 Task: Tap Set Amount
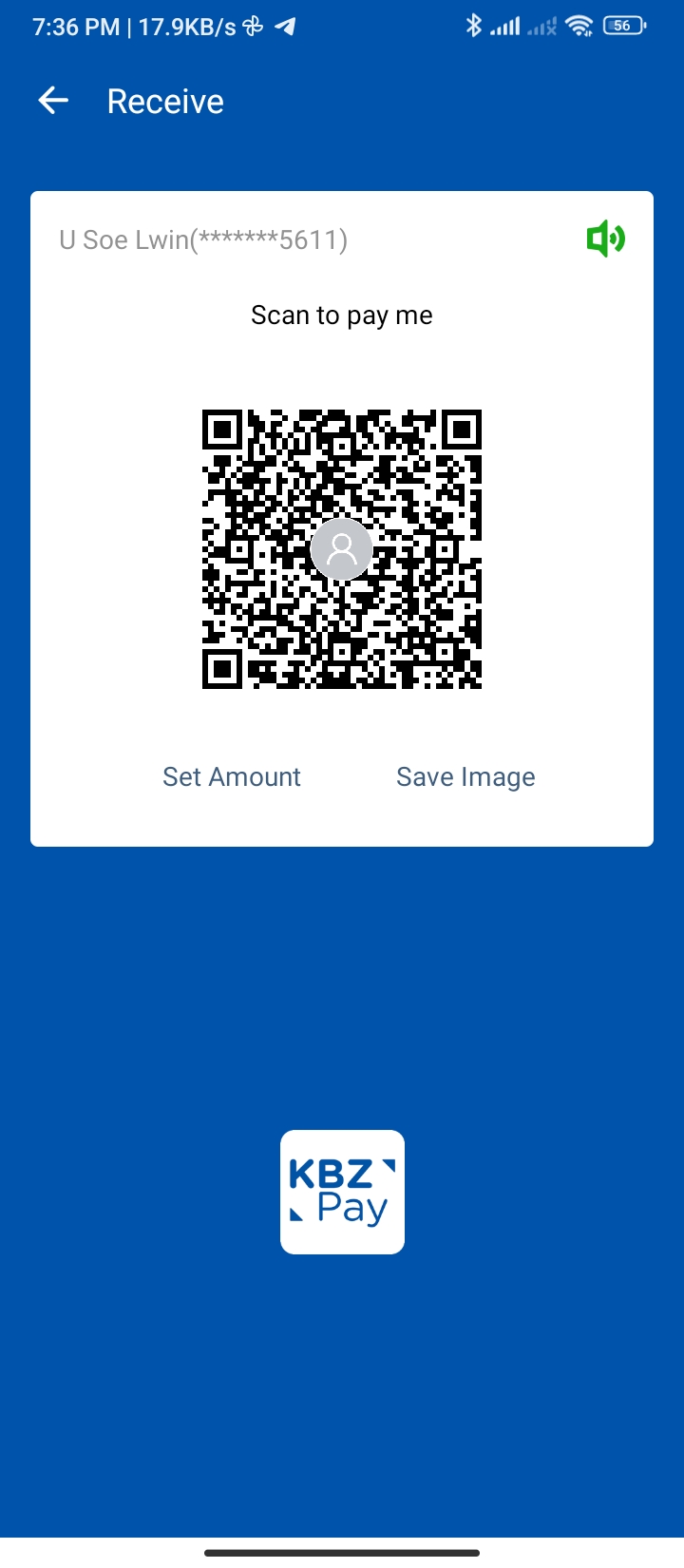(x=232, y=777)
